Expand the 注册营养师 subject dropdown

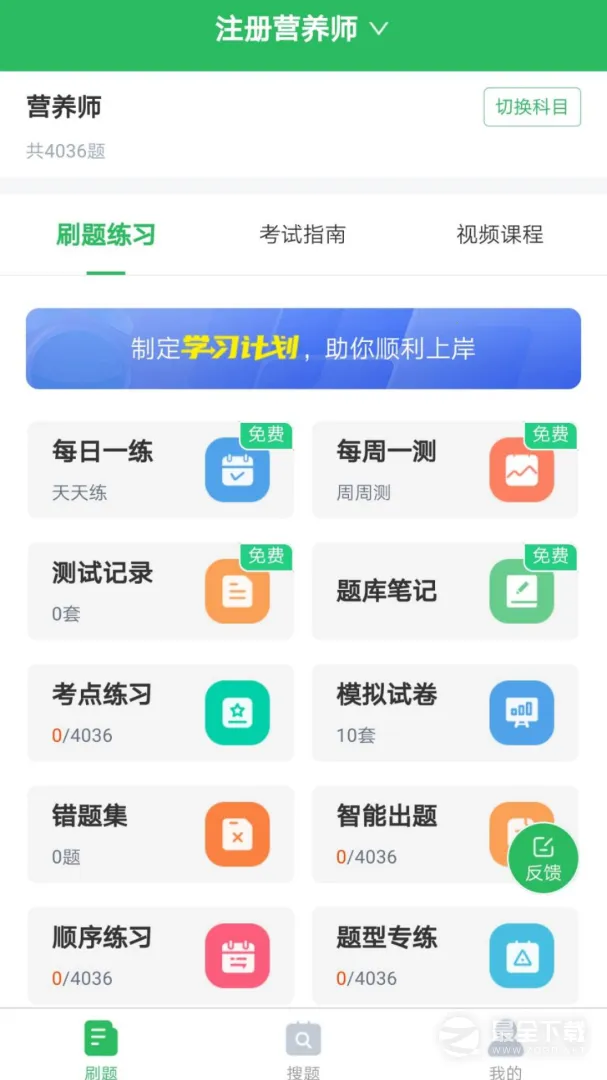(301, 29)
